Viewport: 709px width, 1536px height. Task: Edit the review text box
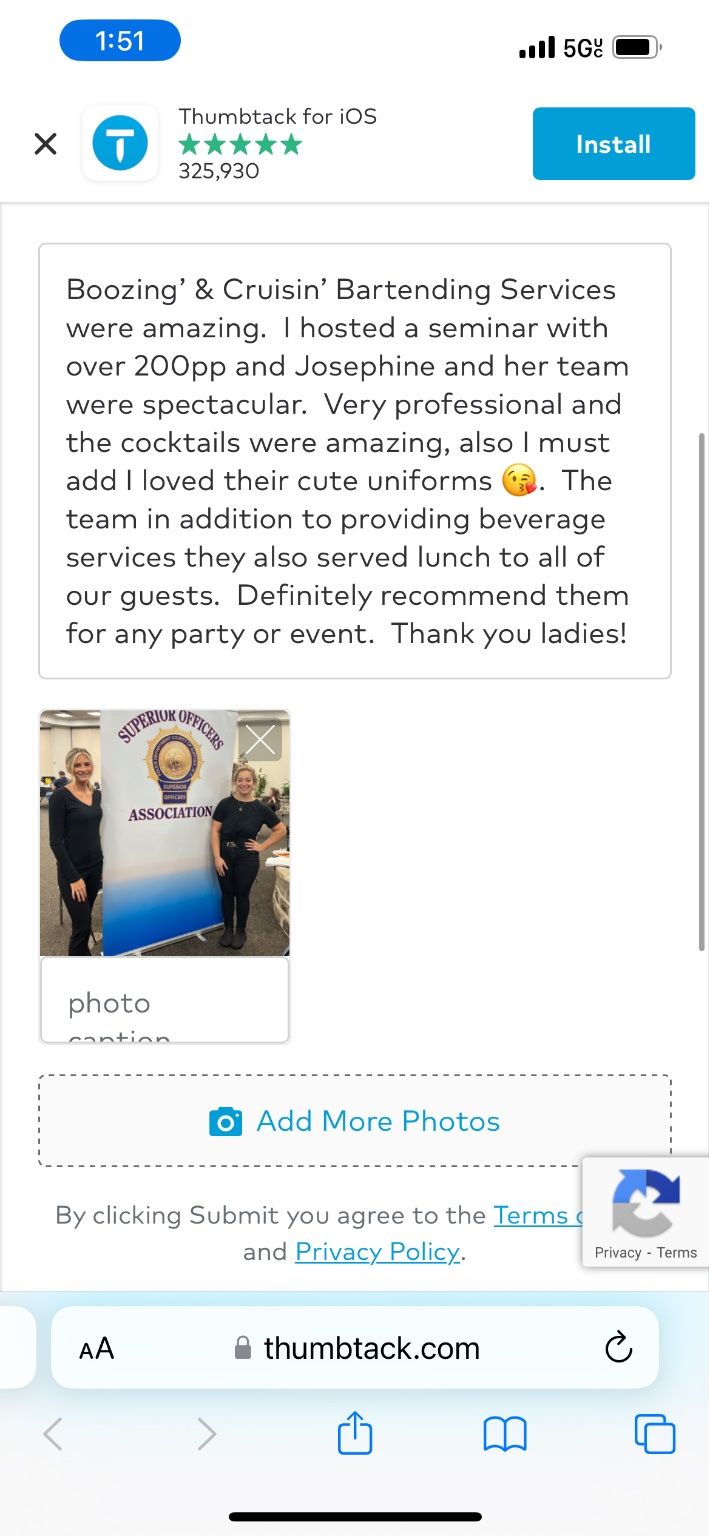[354, 461]
